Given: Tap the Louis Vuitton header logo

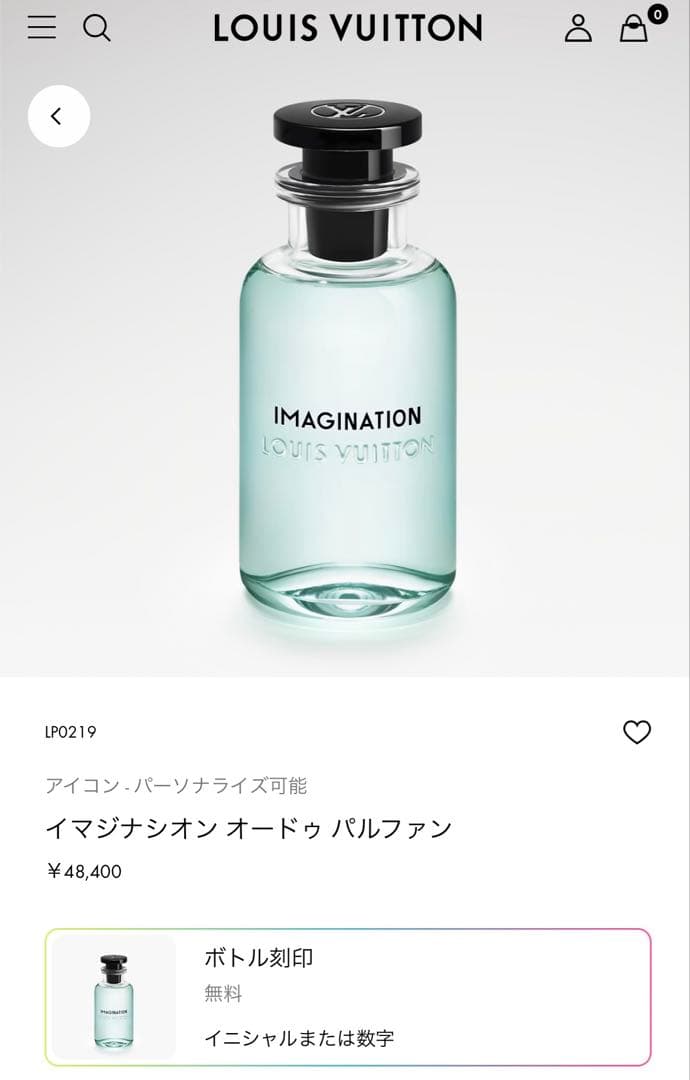Looking at the screenshot, I should tap(347, 28).
